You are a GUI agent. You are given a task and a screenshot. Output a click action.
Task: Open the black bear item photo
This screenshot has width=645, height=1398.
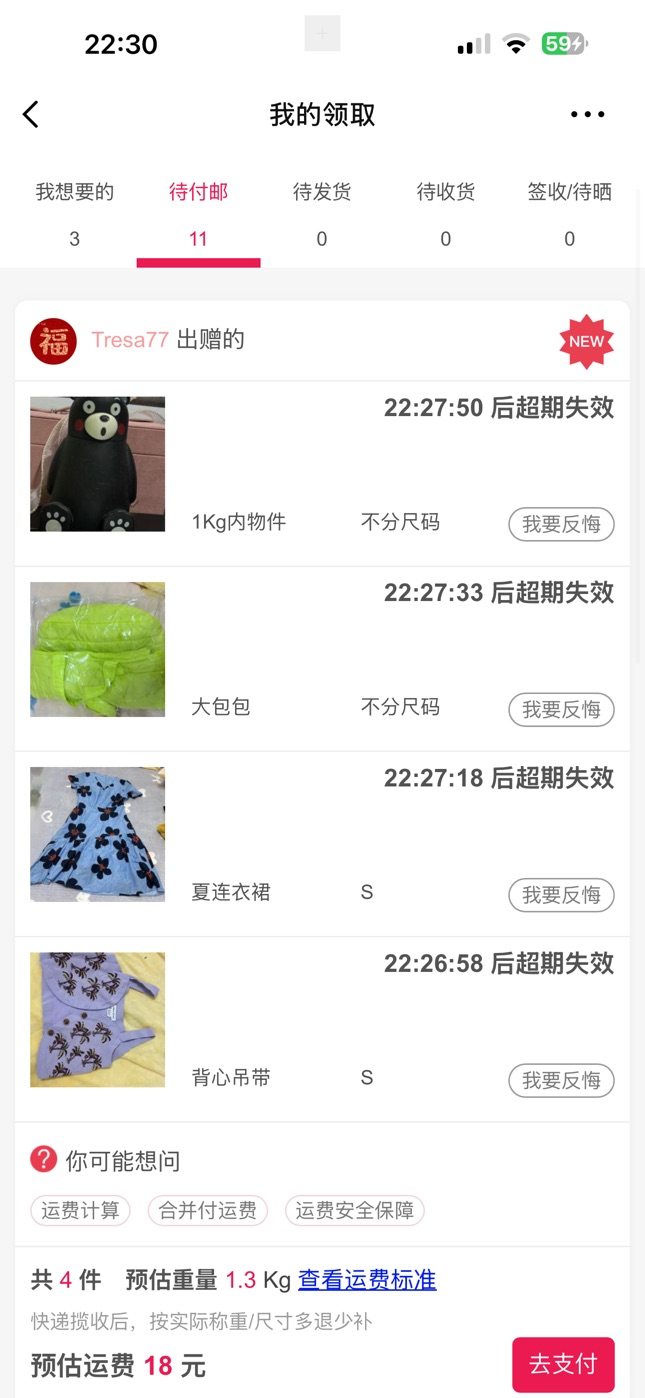pyautogui.click(x=97, y=464)
